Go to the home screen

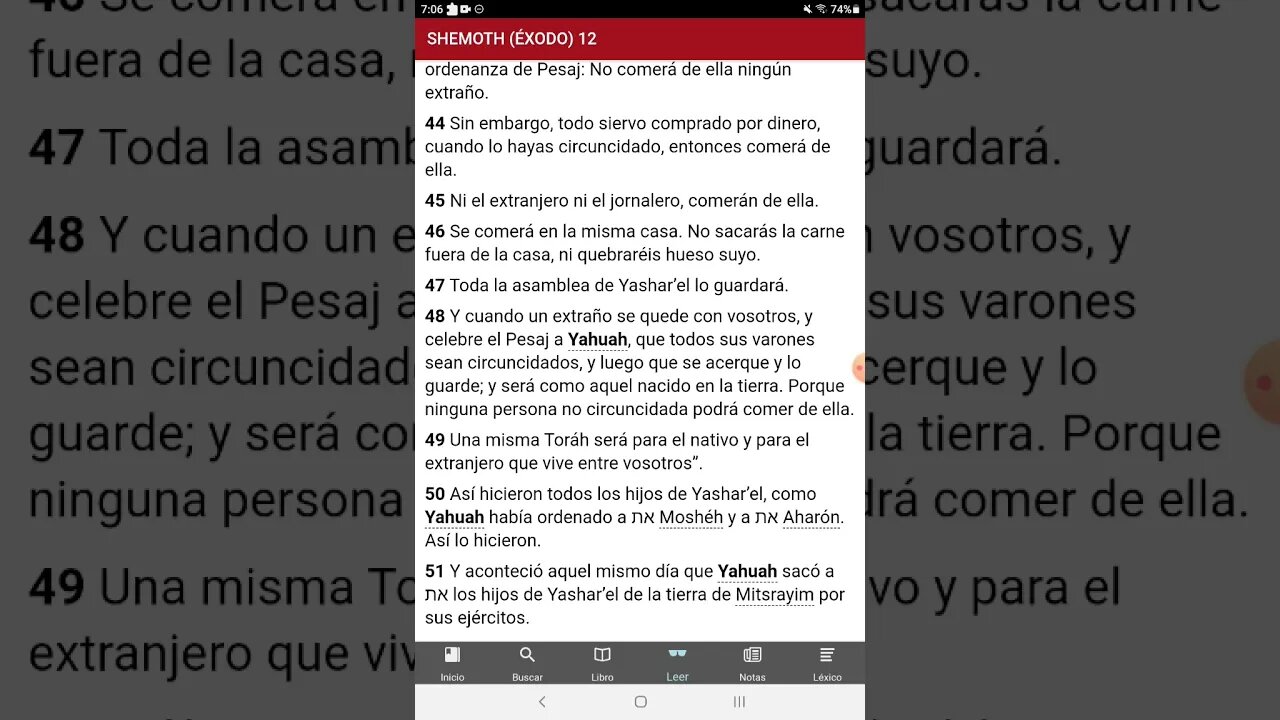(x=640, y=702)
